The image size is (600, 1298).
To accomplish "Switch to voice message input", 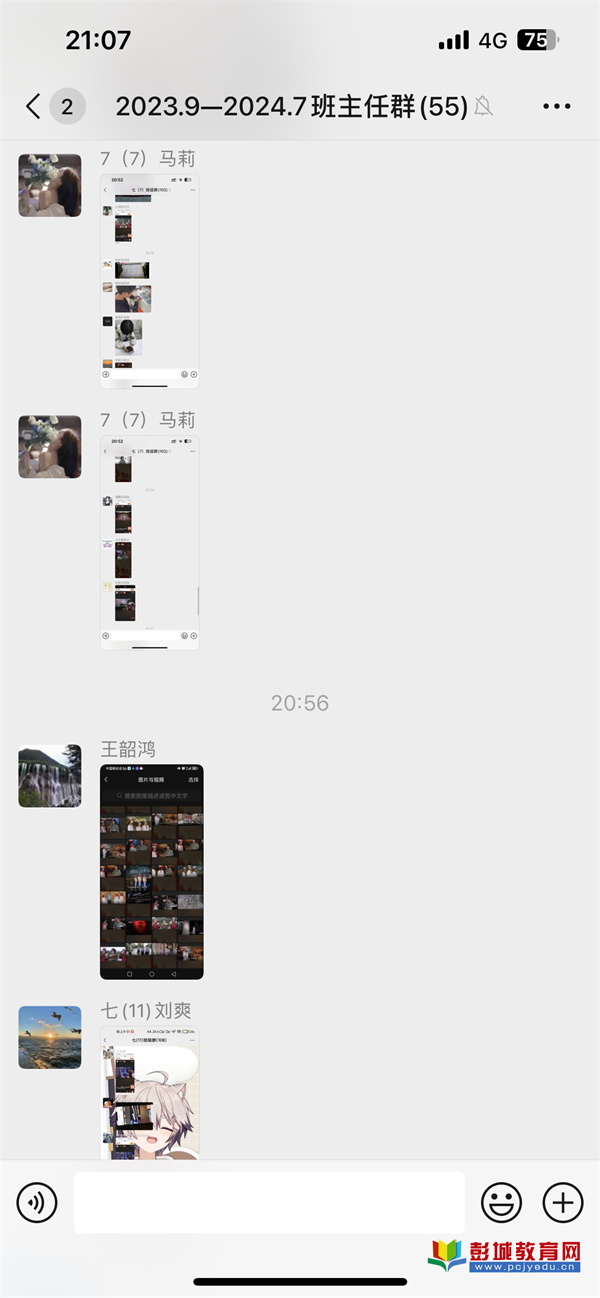I will point(37,1202).
